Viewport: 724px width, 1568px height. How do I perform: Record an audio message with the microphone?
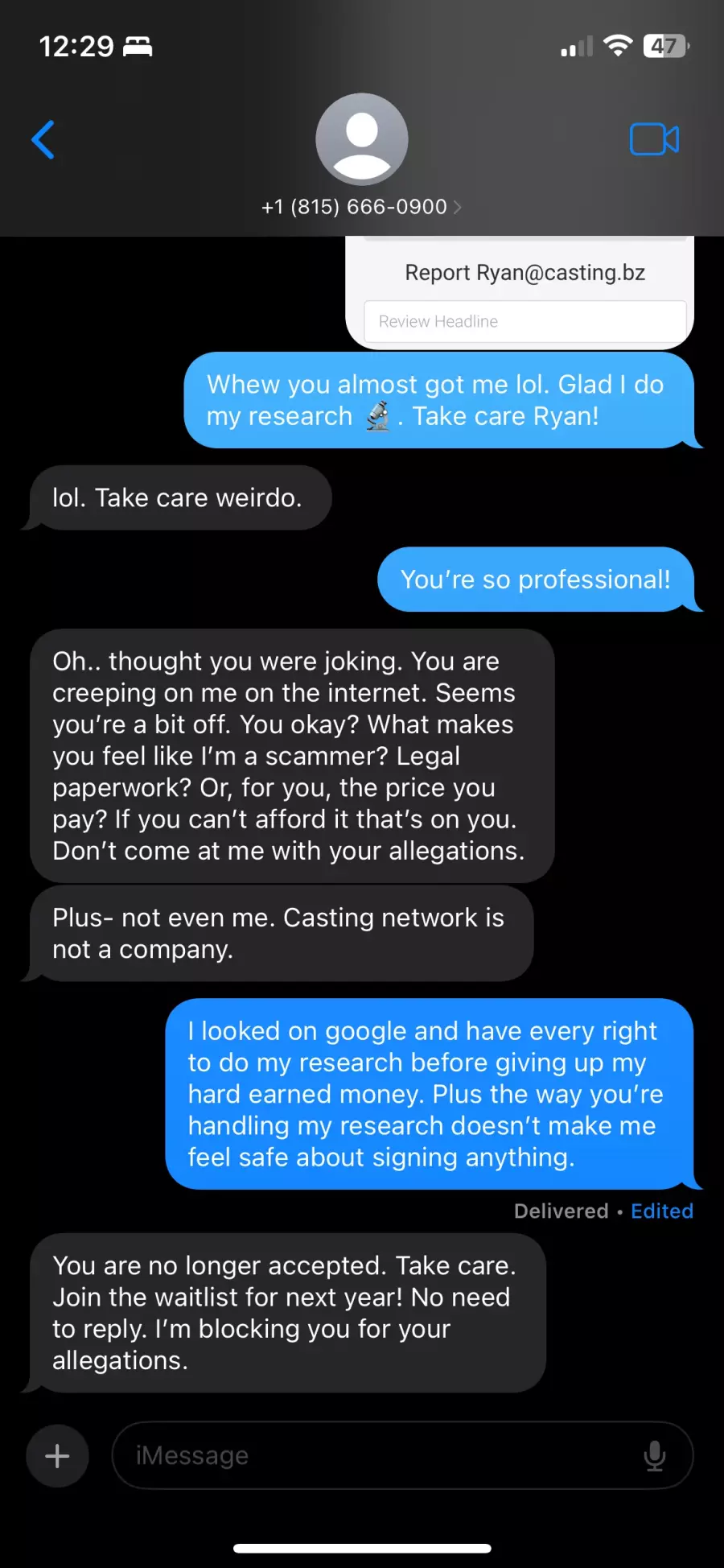[655, 1455]
